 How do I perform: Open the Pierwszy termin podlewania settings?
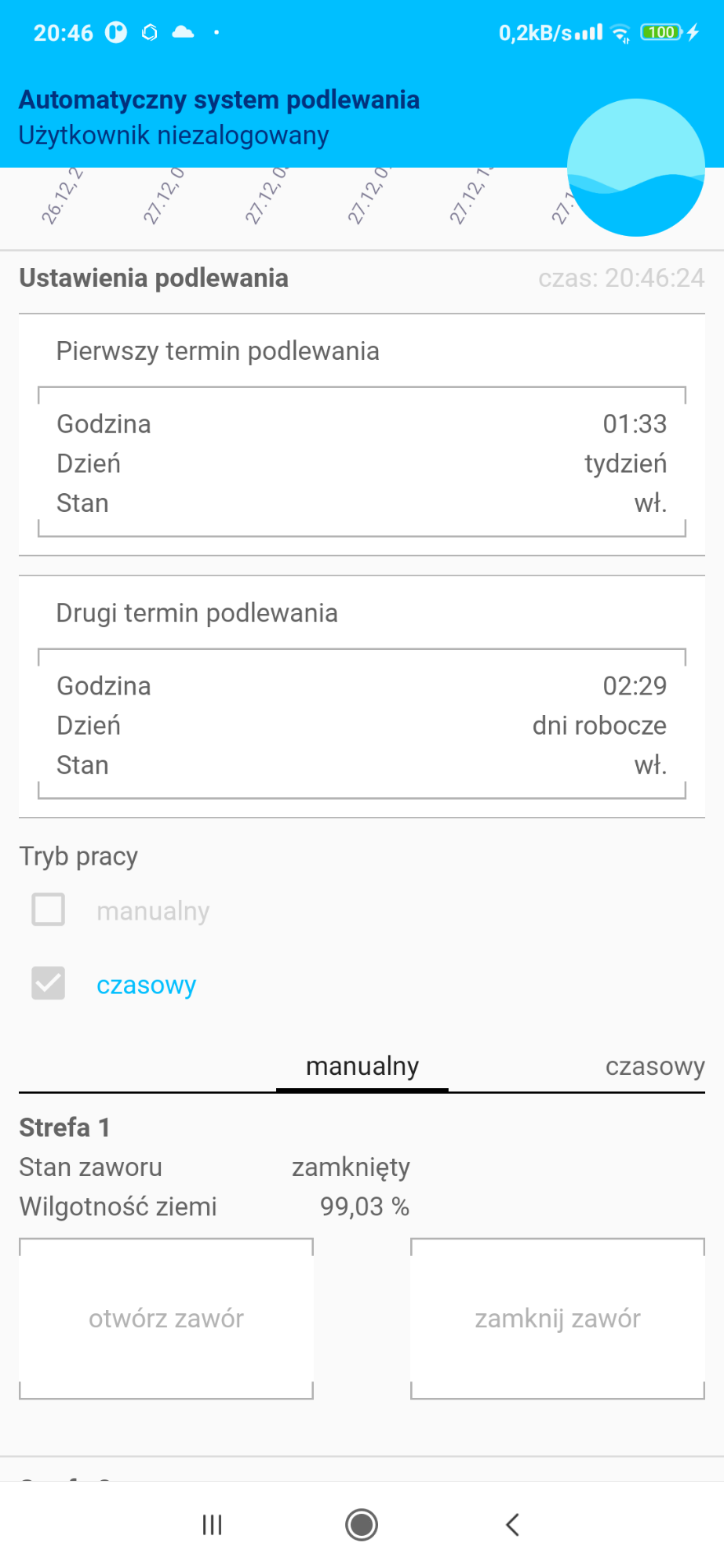pos(362,435)
